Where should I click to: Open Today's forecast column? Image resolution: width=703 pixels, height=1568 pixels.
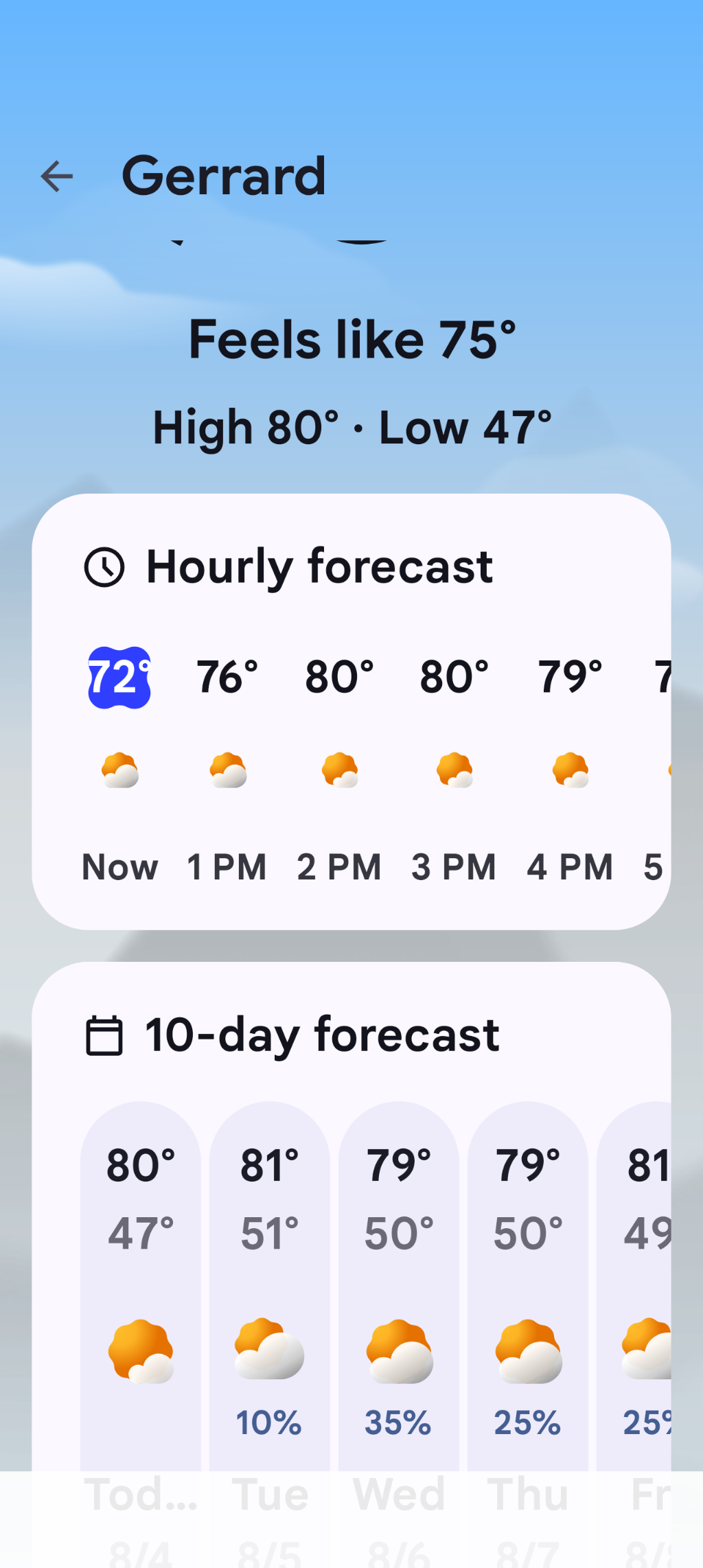point(141,1304)
